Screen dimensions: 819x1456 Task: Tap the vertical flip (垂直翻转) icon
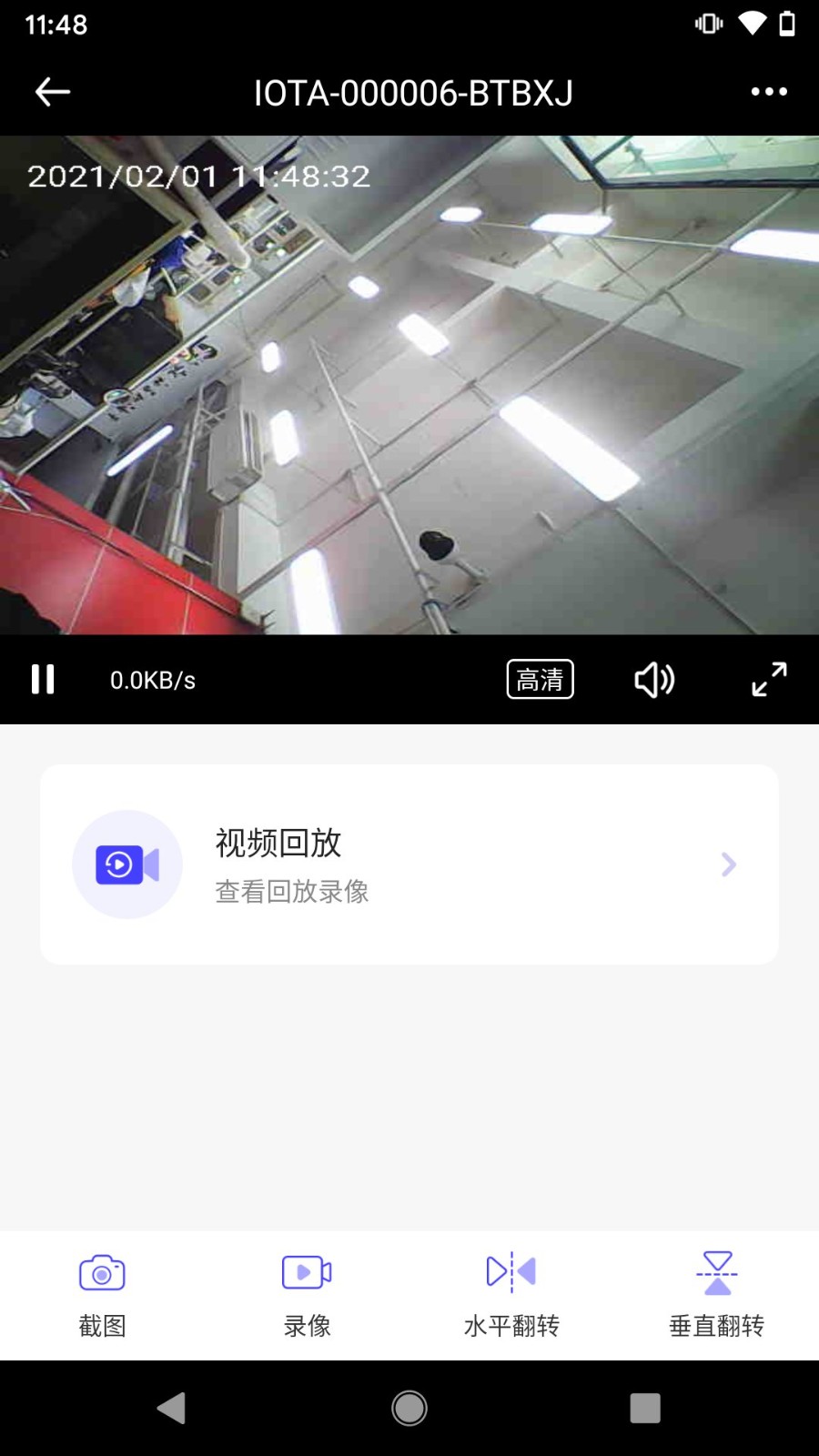coord(716,1273)
